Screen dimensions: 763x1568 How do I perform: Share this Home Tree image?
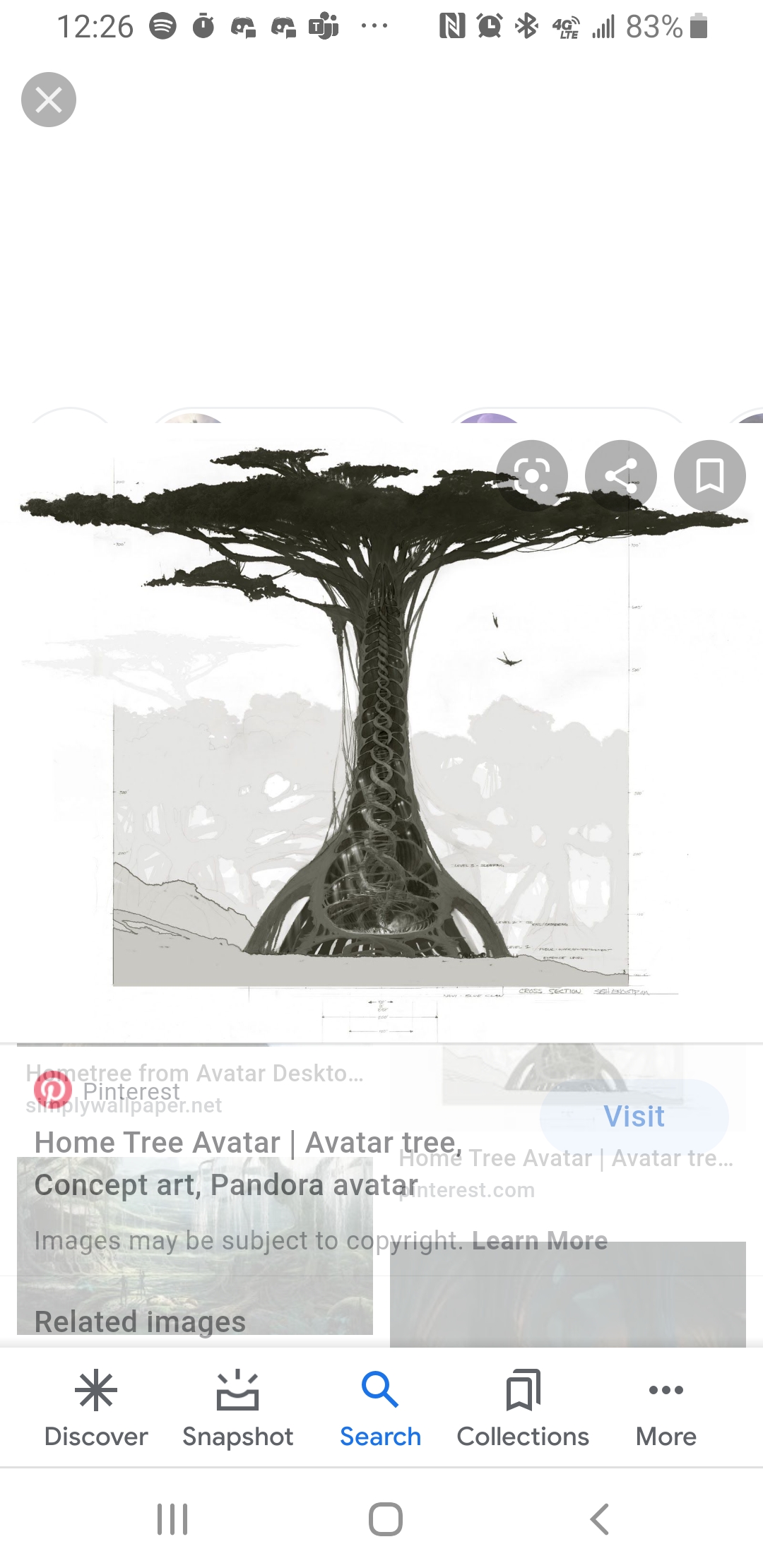621,475
